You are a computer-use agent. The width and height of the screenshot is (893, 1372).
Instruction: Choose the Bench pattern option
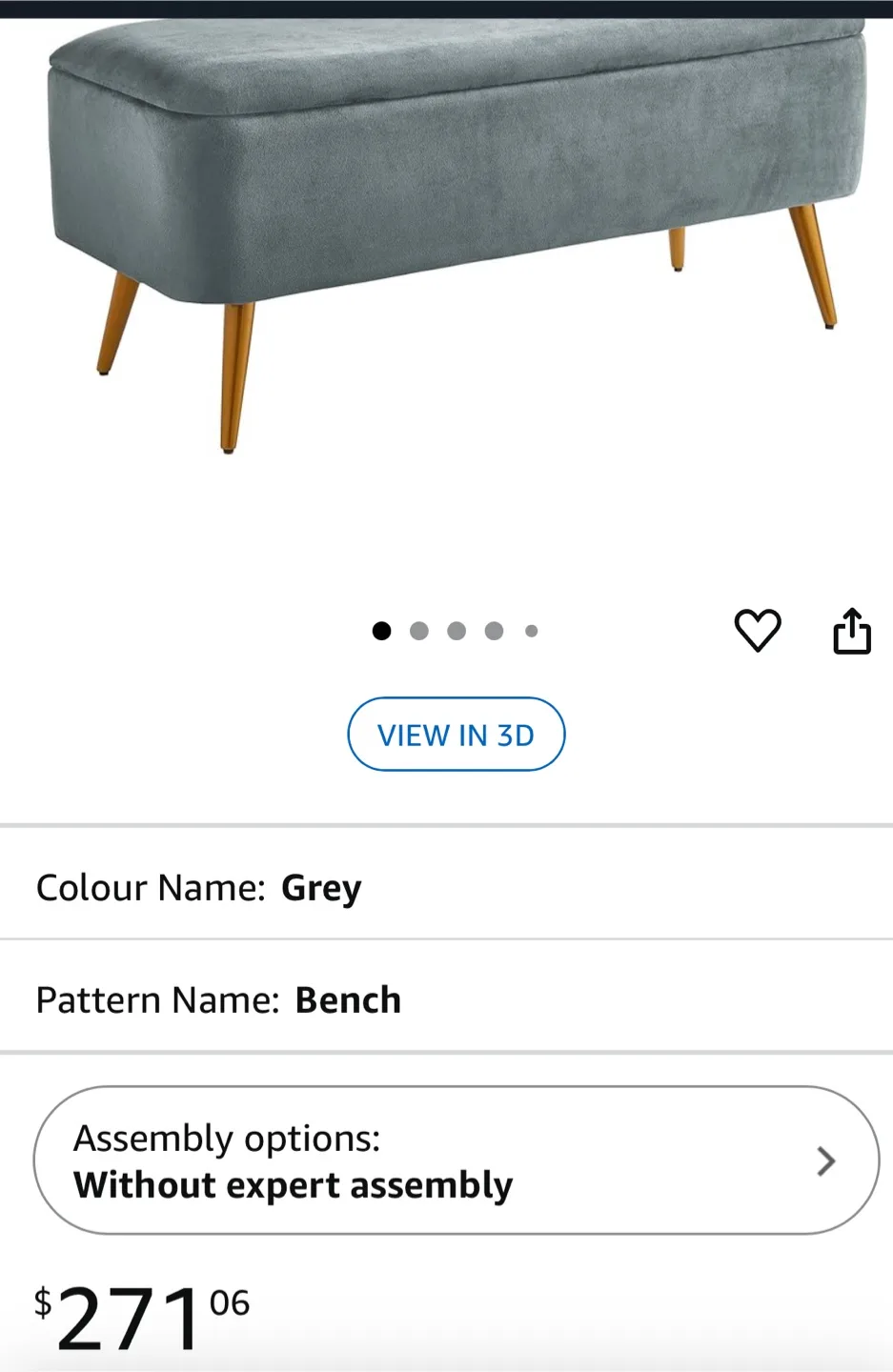(349, 999)
